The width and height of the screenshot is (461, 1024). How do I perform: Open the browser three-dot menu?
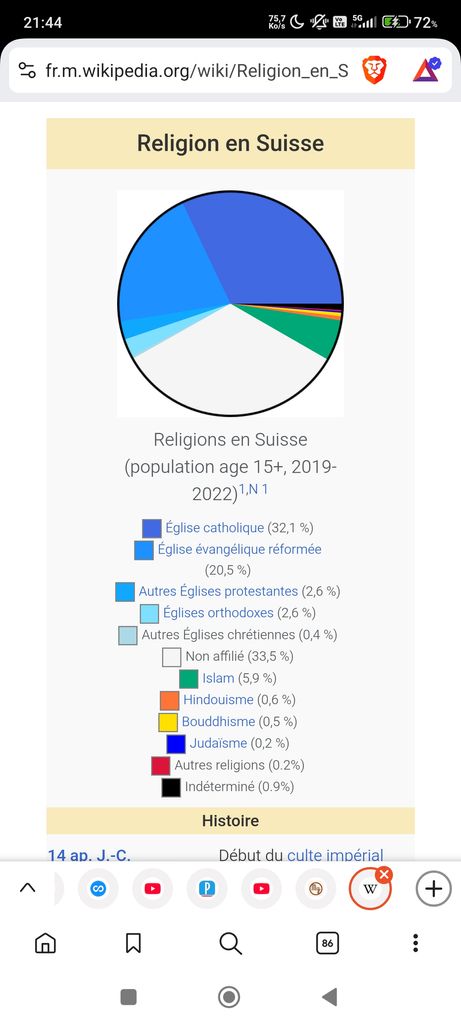coord(415,942)
